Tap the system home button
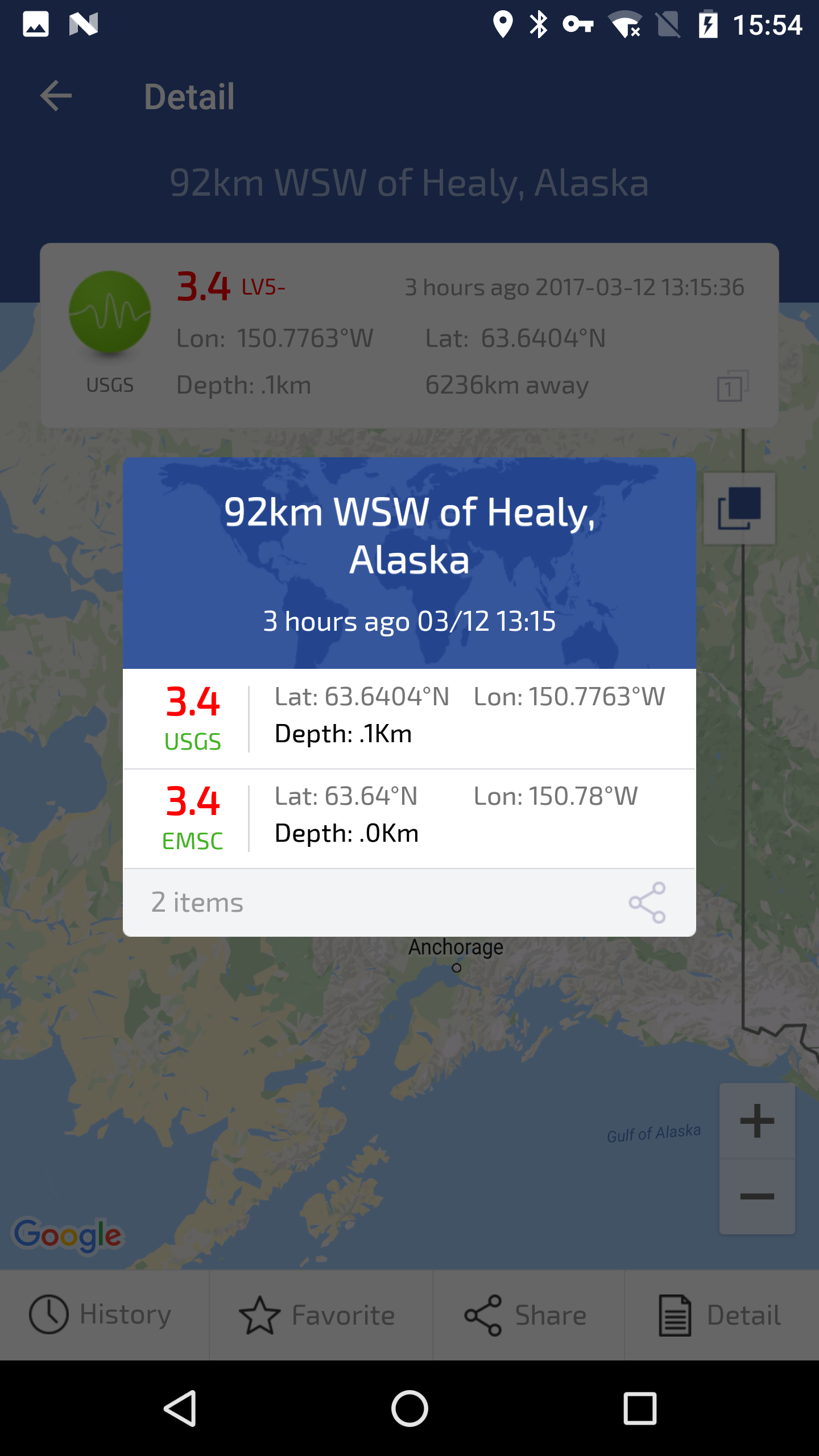The height and width of the screenshot is (1456, 819). 409,1408
